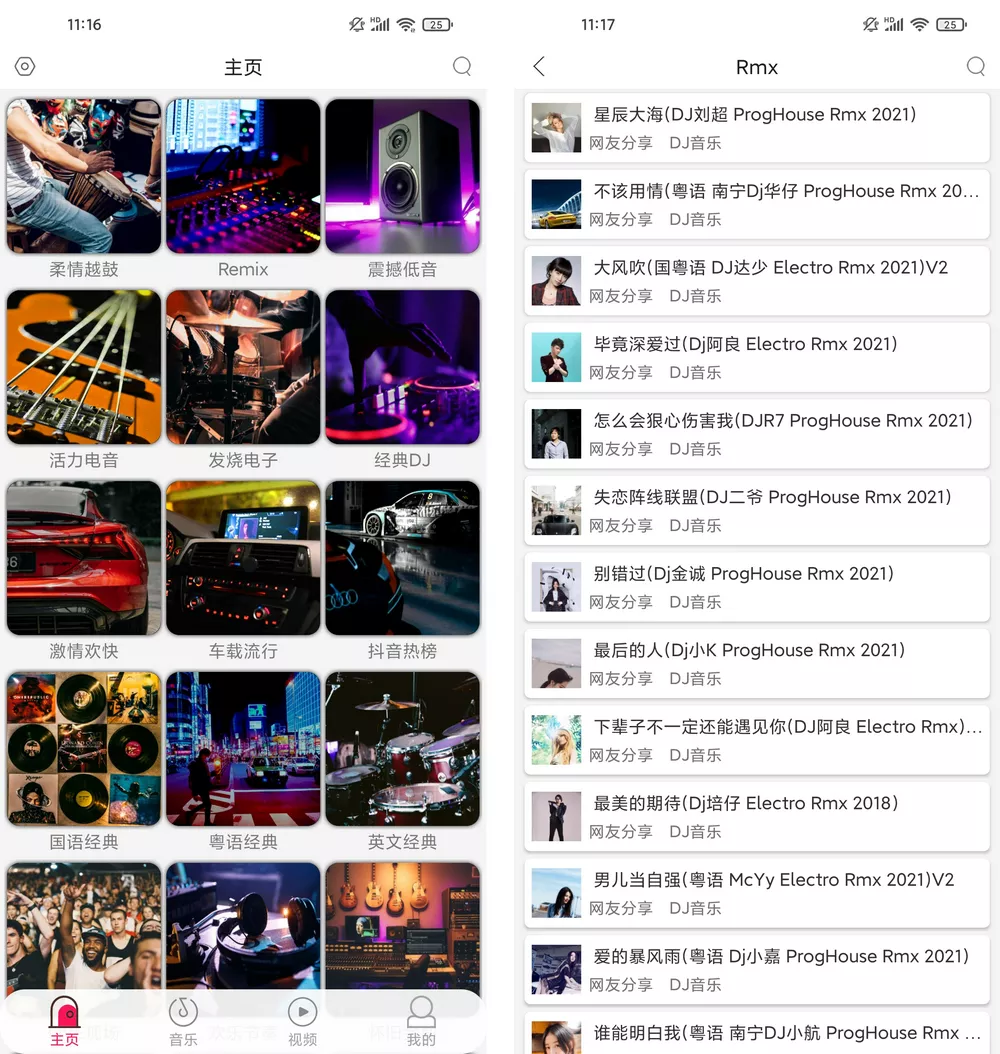Open the settings gear icon

(24, 66)
